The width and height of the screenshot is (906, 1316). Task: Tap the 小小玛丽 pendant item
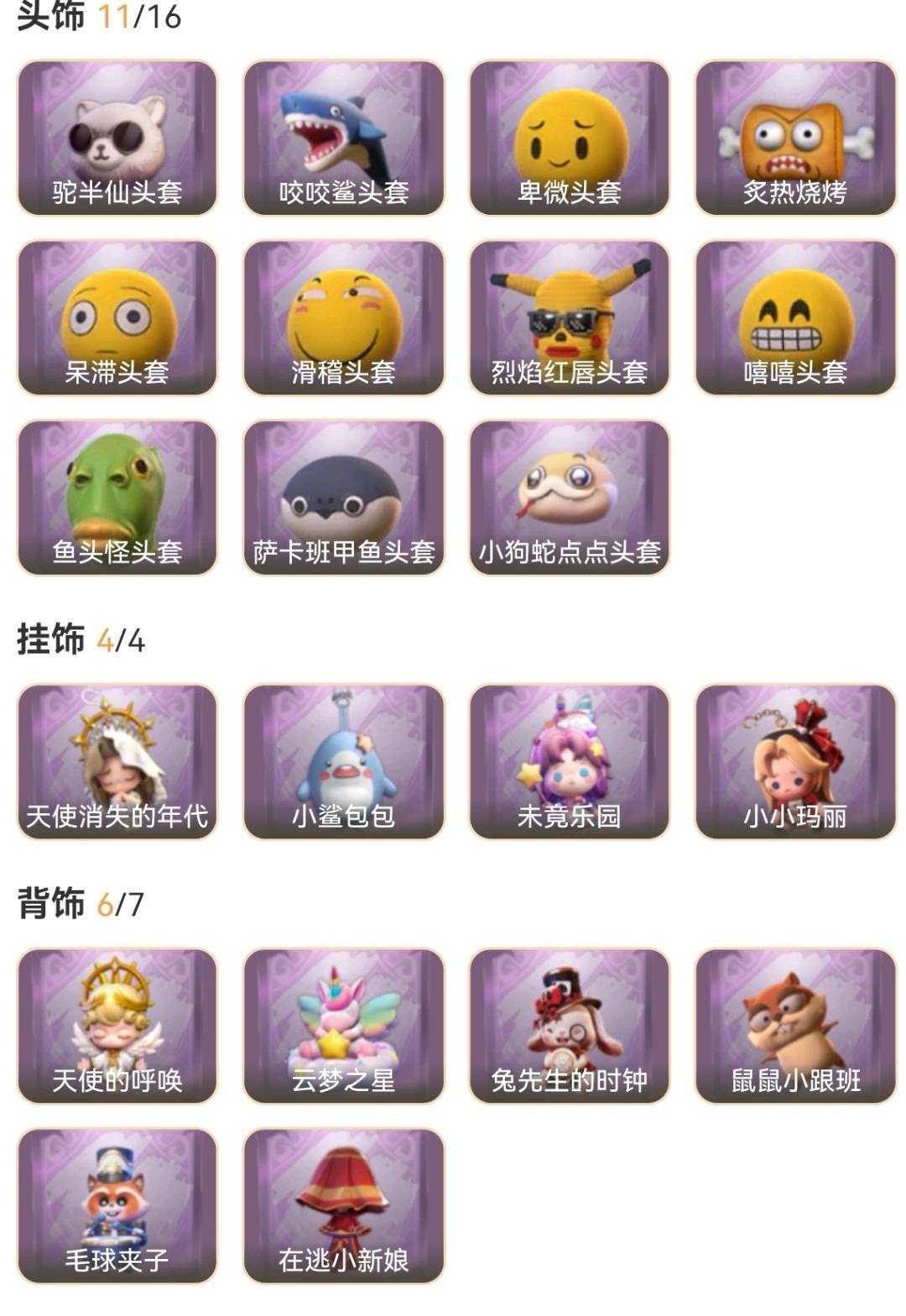click(795, 761)
